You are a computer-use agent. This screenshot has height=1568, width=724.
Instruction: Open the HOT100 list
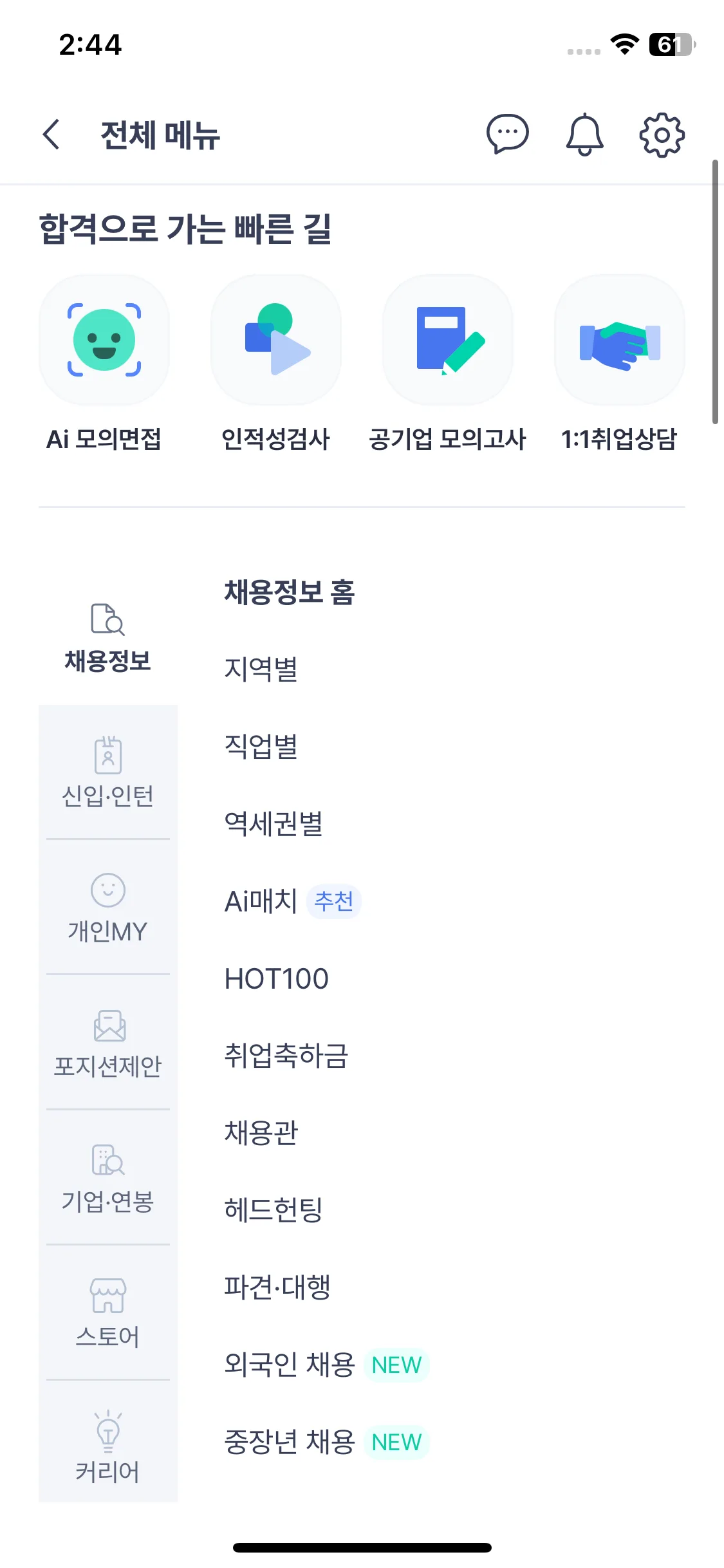pyautogui.click(x=276, y=978)
